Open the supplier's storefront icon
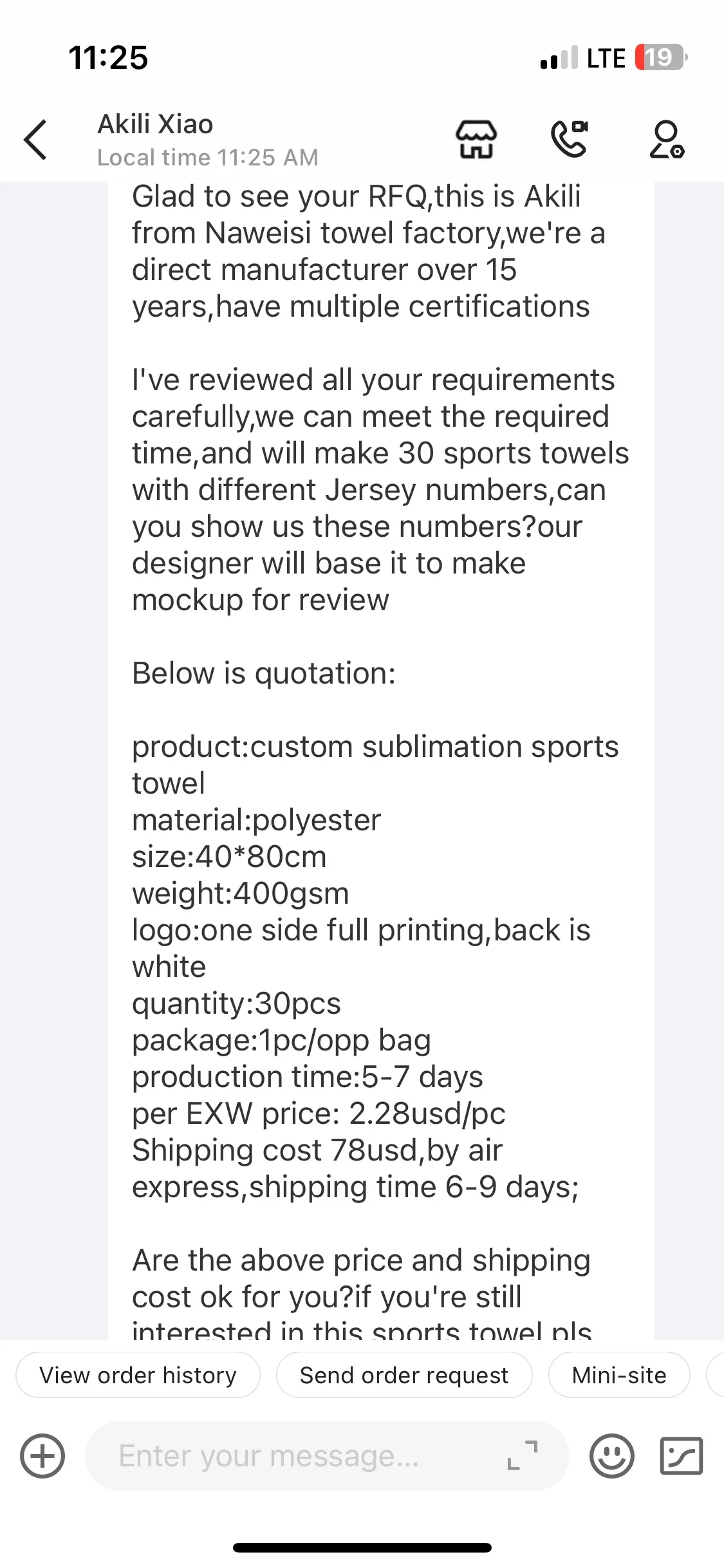 click(476, 139)
